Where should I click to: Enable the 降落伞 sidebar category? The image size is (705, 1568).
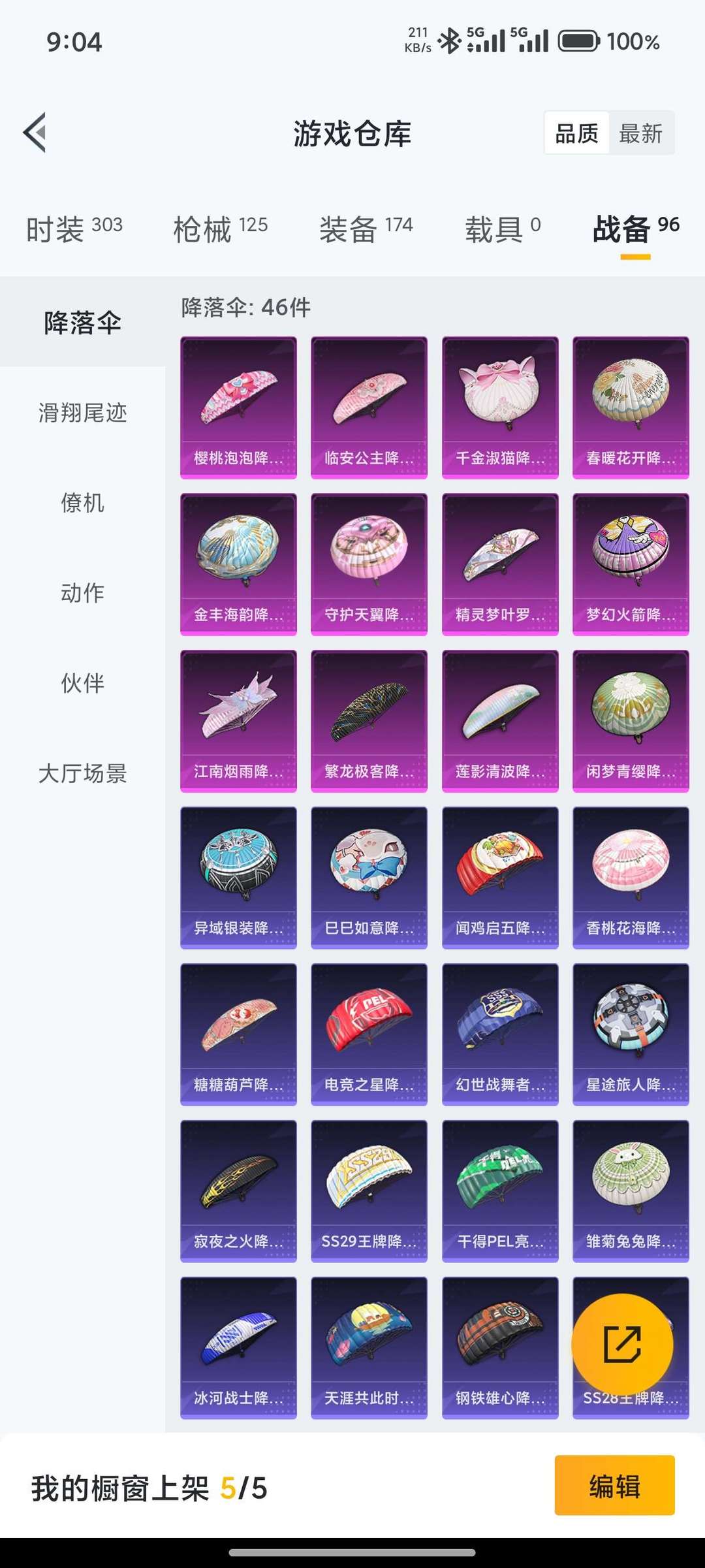click(x=82, y=321)
